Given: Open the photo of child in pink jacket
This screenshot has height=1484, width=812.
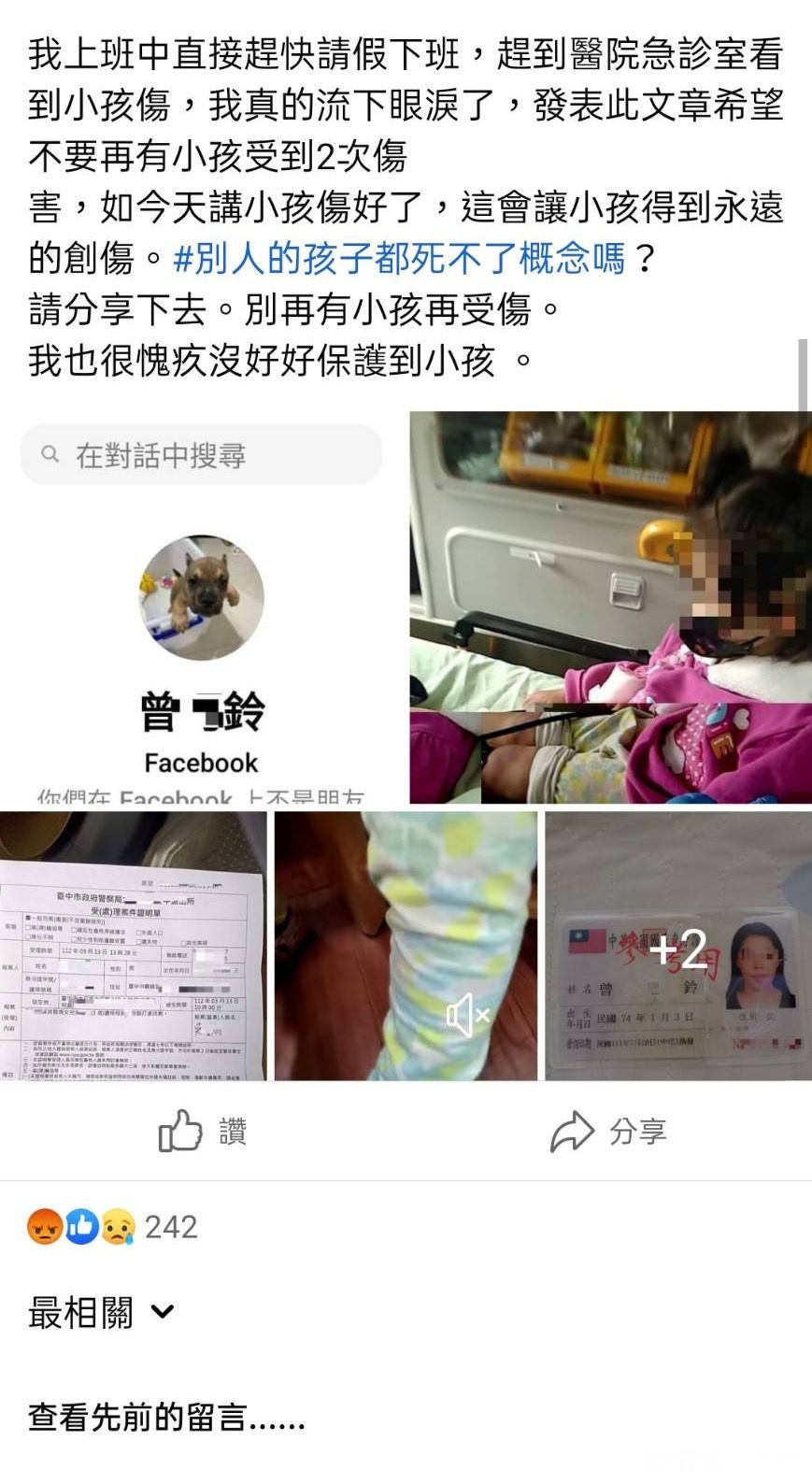Looking at the screenshot, I should pyautogui.click(x=610, y=607).
